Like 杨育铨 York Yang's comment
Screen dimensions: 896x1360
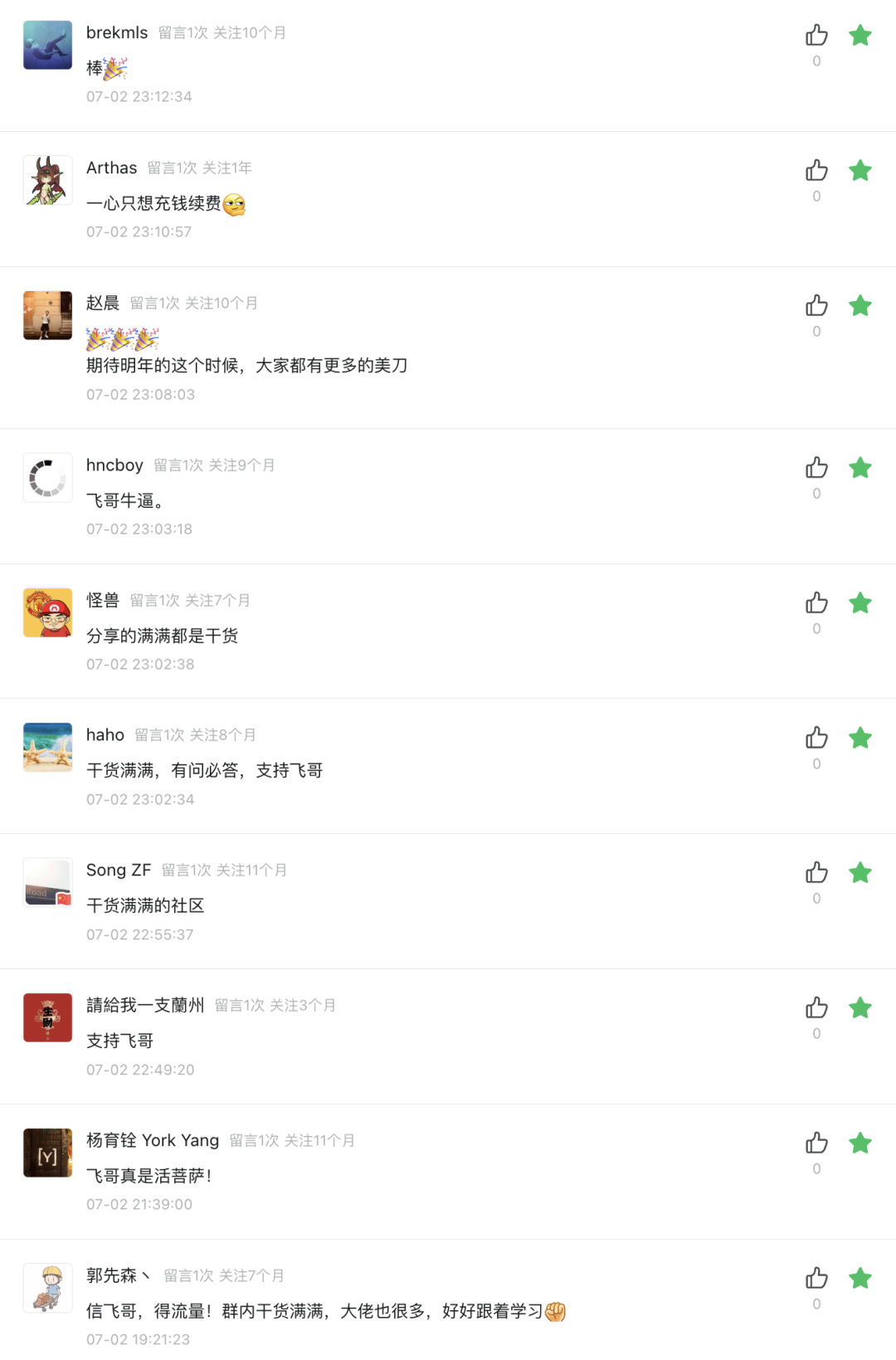(816, 1143)
